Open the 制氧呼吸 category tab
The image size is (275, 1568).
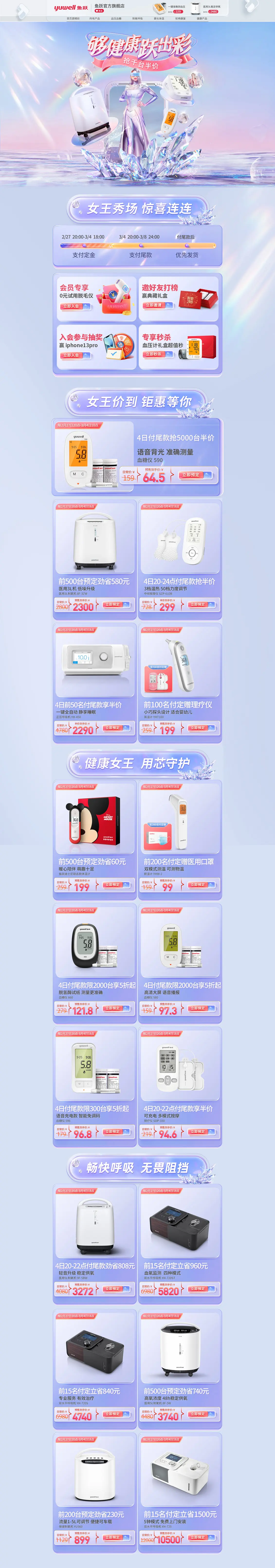click(x=137, y=18)
